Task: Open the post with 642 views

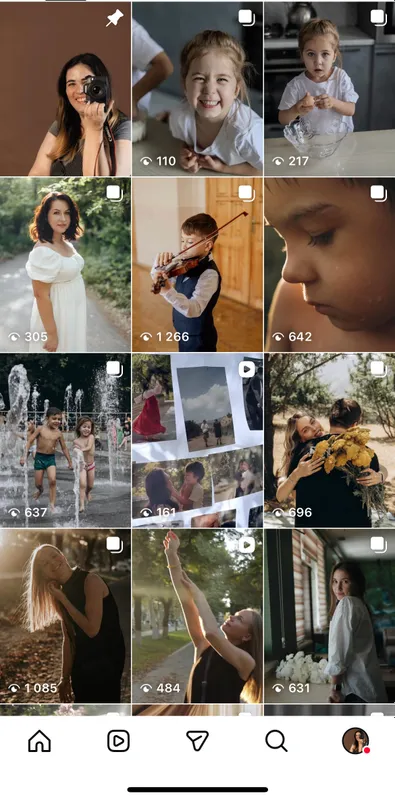Action: point(330,264)
